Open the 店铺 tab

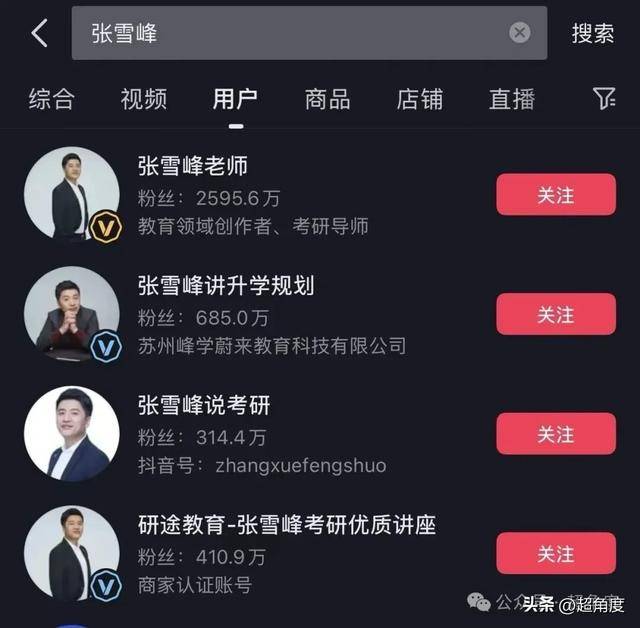coord(419,98)
